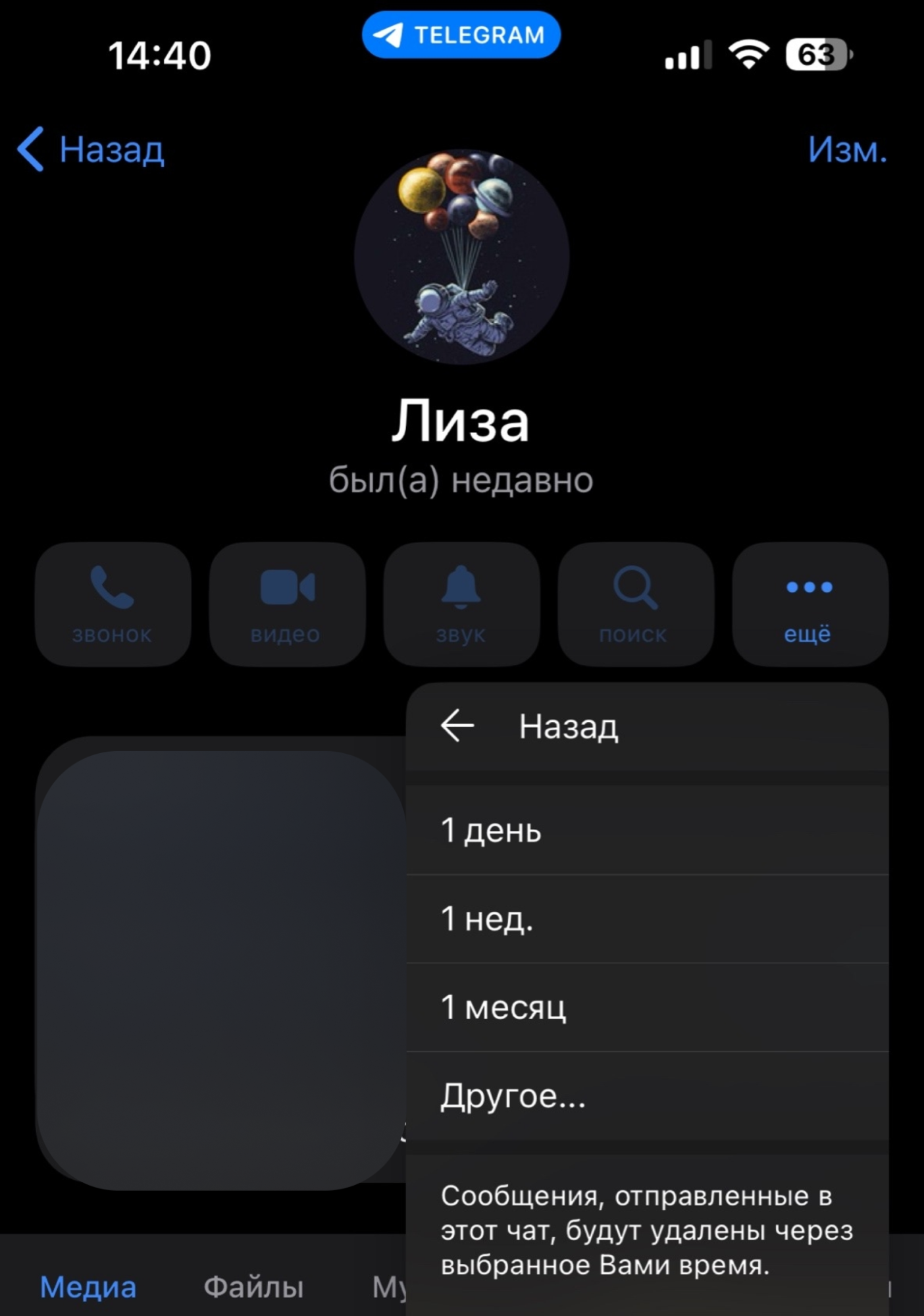Start a video call with Лиза

pos(288,602)
